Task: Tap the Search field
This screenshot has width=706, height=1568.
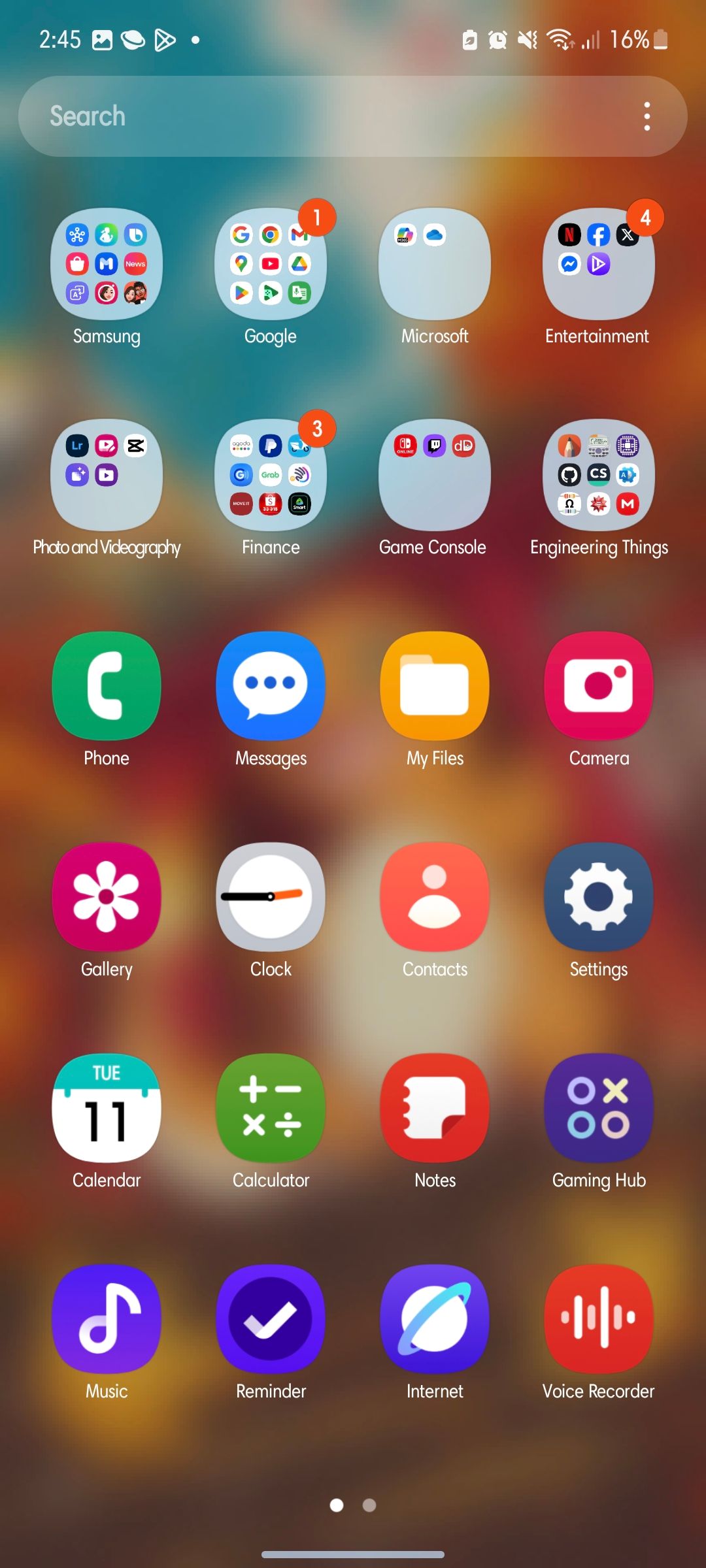Action: click(x=314, y=116)
